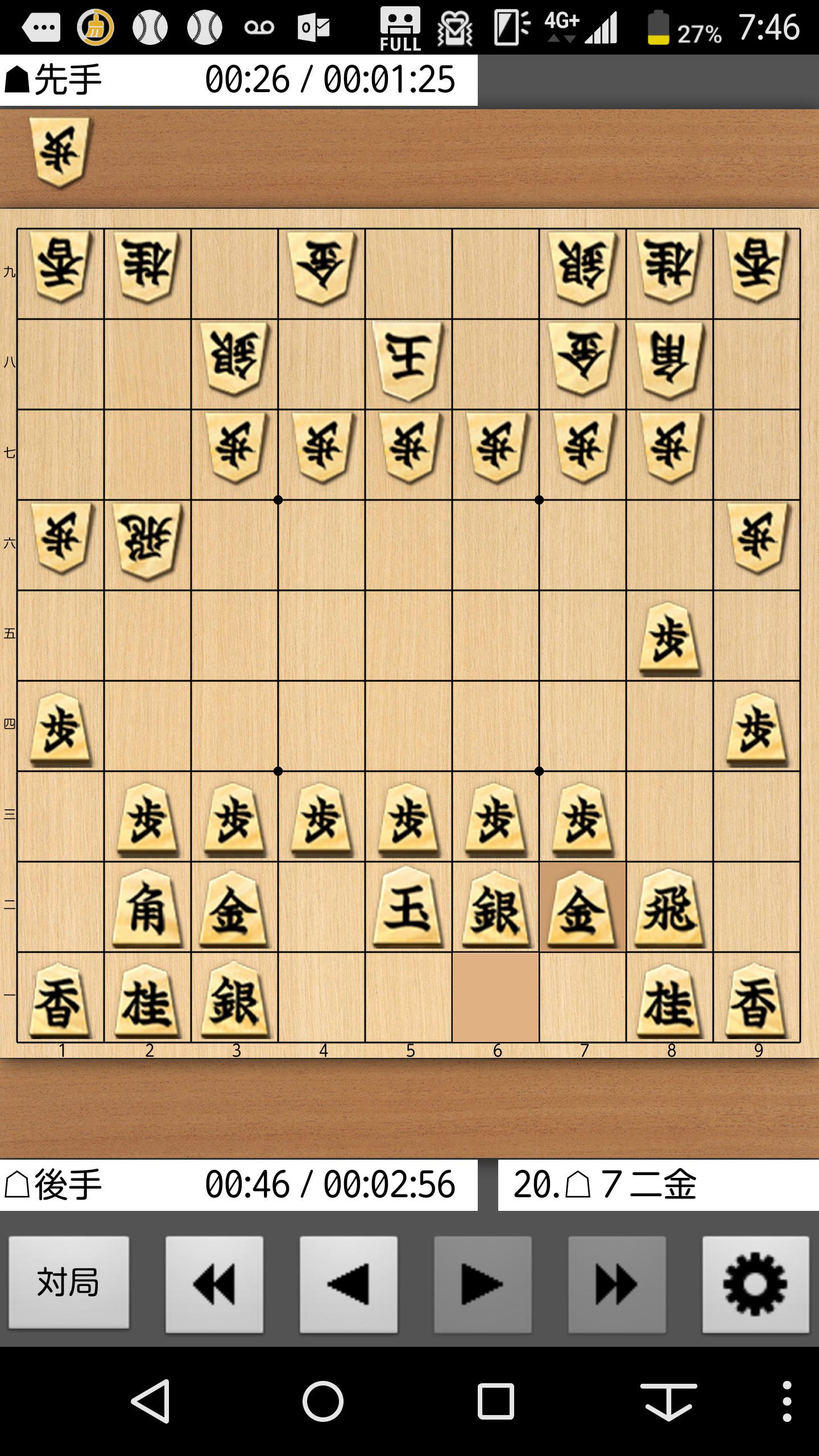Step back one move
819x1456 pixels.
pos(348,1284)
